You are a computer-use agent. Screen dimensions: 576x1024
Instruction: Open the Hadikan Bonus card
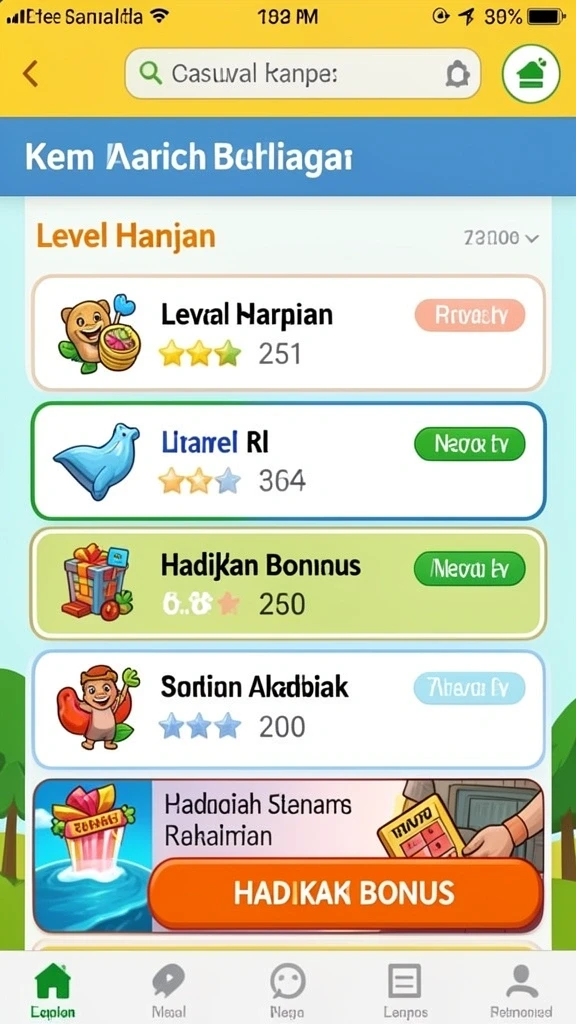coord(288,584)
